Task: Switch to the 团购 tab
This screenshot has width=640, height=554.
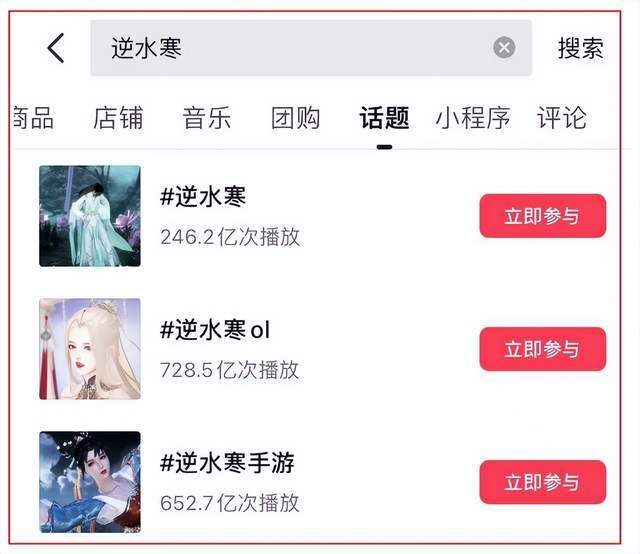Action: [x=296, y=118]
